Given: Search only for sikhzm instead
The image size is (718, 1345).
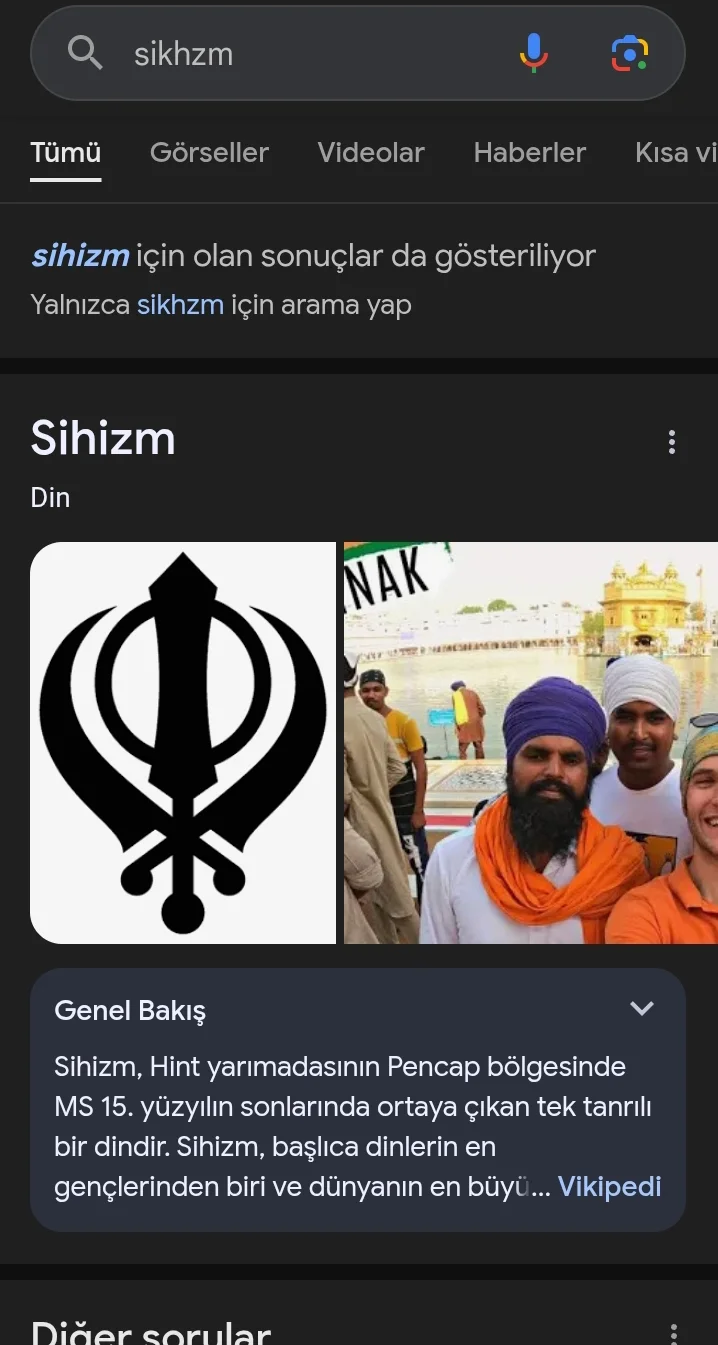Looking at the screenshot, I should click(180, 304).
